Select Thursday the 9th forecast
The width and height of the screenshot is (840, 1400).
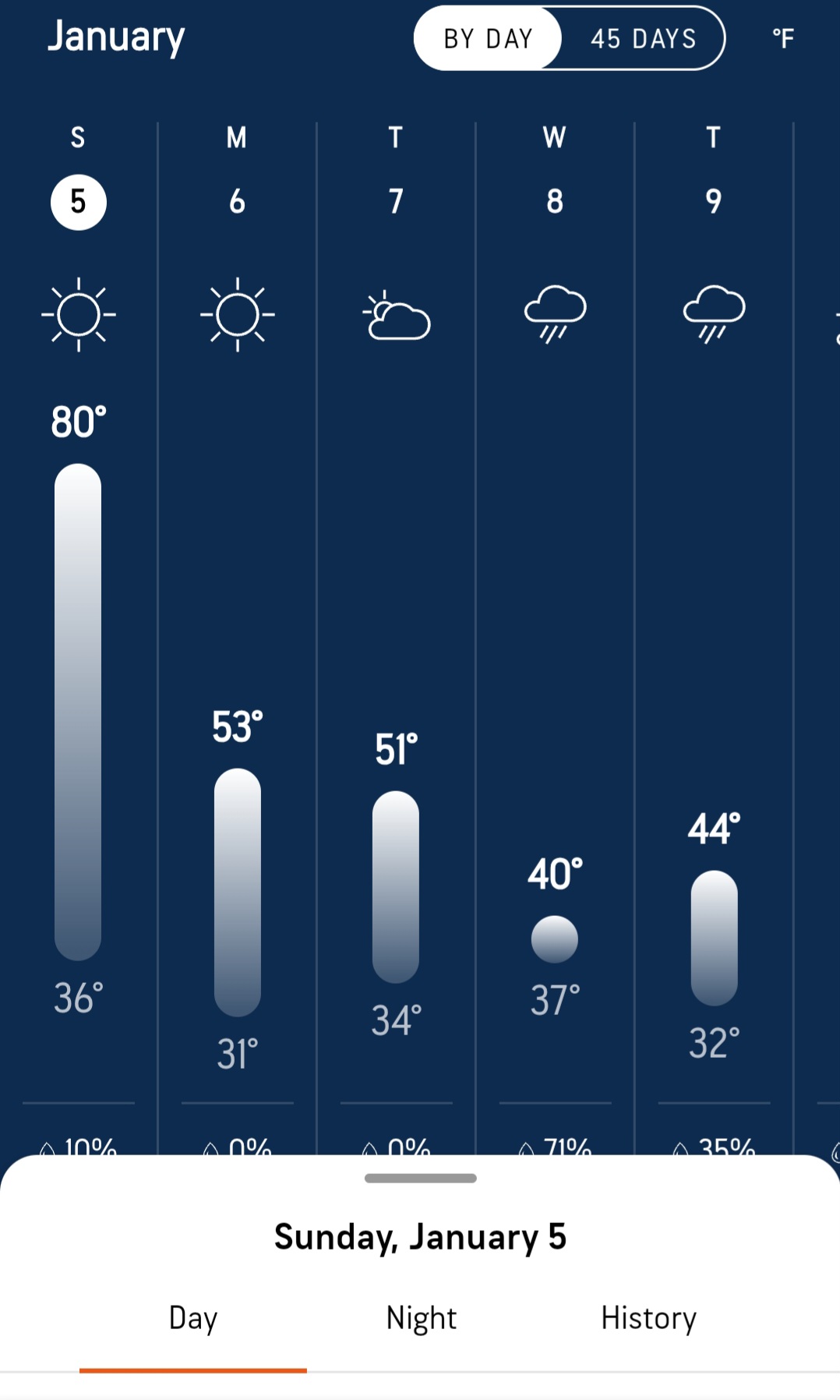point(713,202)
